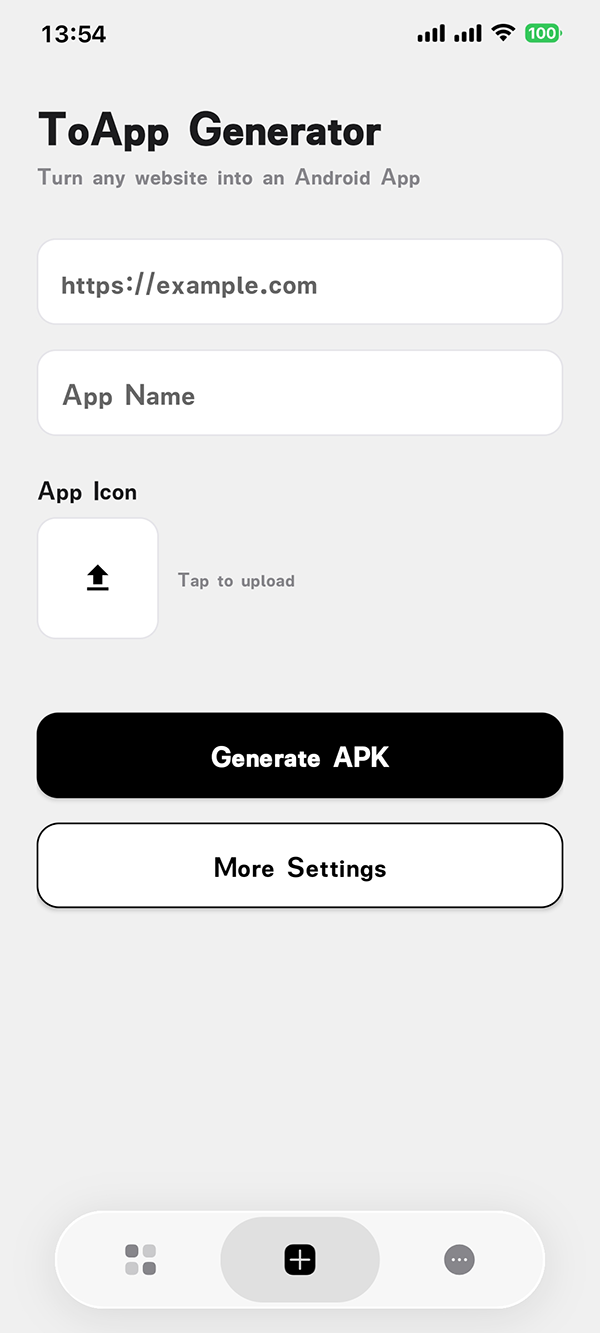Viewport: 600px width, 1333px height.
Task: Upload an app icon image
Action: click(98, 578)
